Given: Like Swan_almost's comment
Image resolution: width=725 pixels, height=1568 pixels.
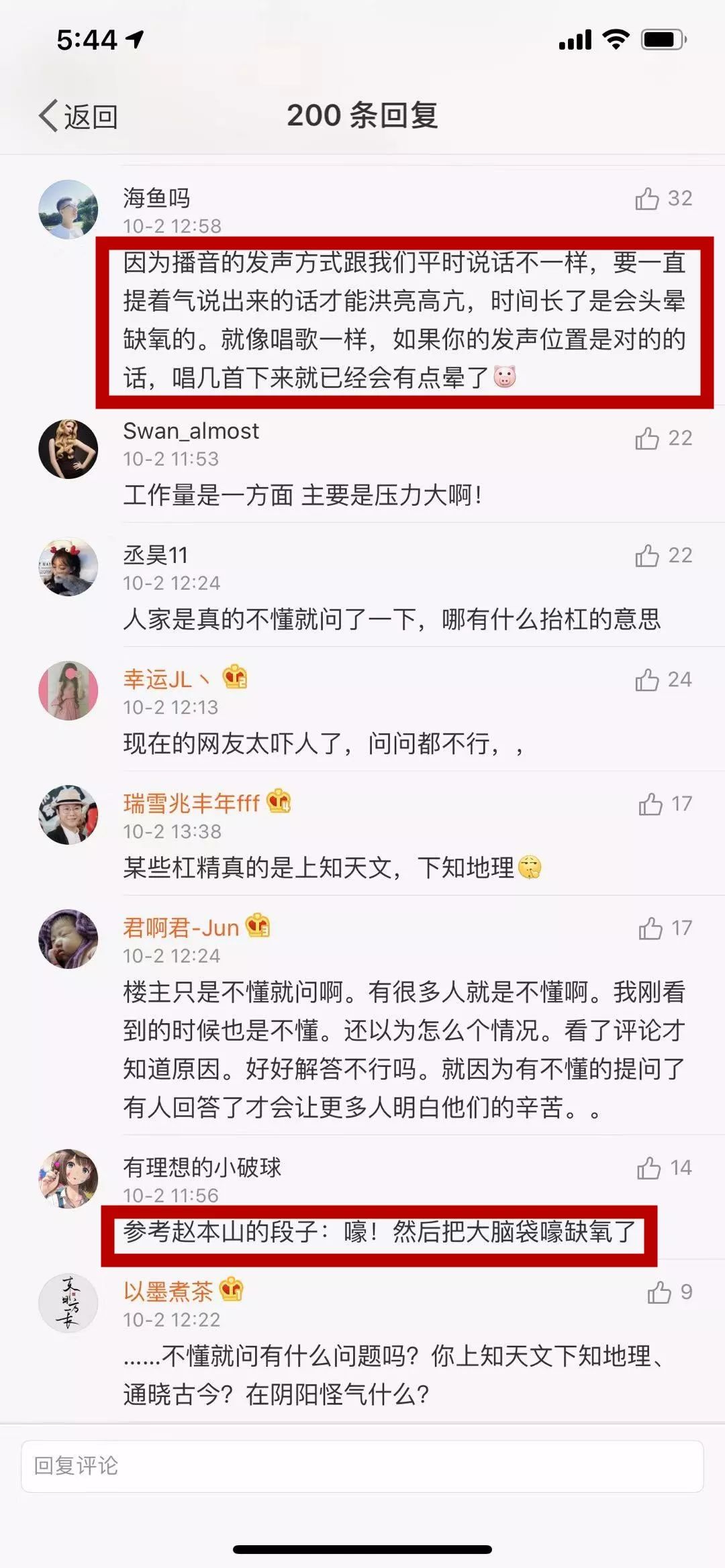Looking at the screenshot, I should point(647,438).
